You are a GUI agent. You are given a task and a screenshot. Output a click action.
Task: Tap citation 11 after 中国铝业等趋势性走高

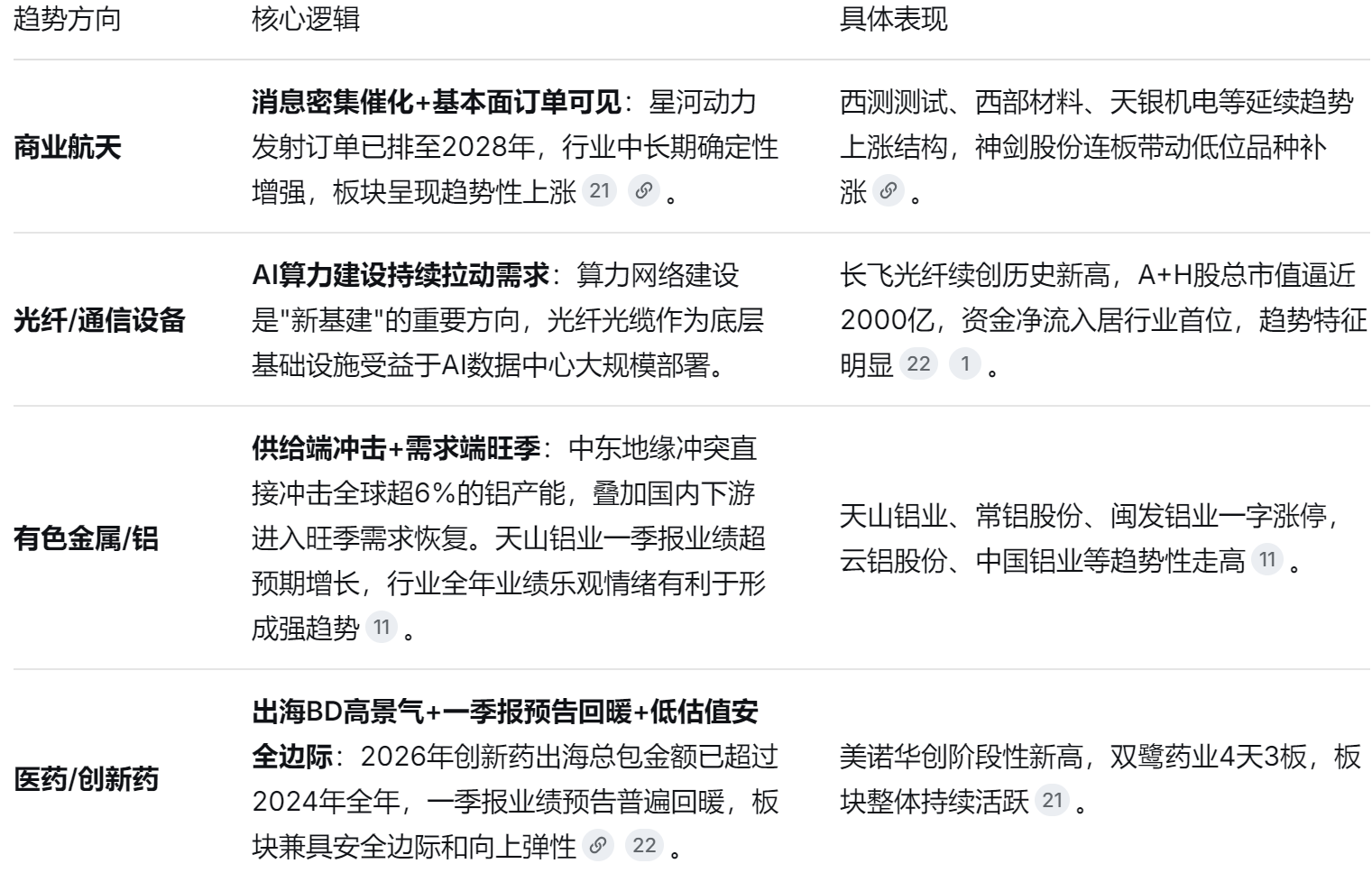(x=1266, y=560)
